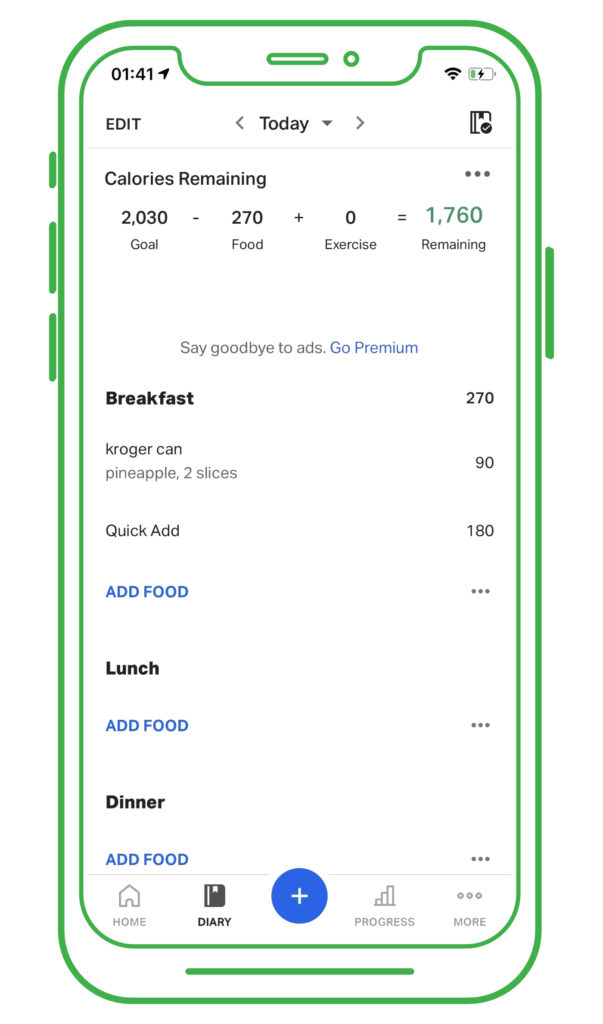603x1024 pixels.
Task: Select the Diary tab
Action: pos(214,905)
